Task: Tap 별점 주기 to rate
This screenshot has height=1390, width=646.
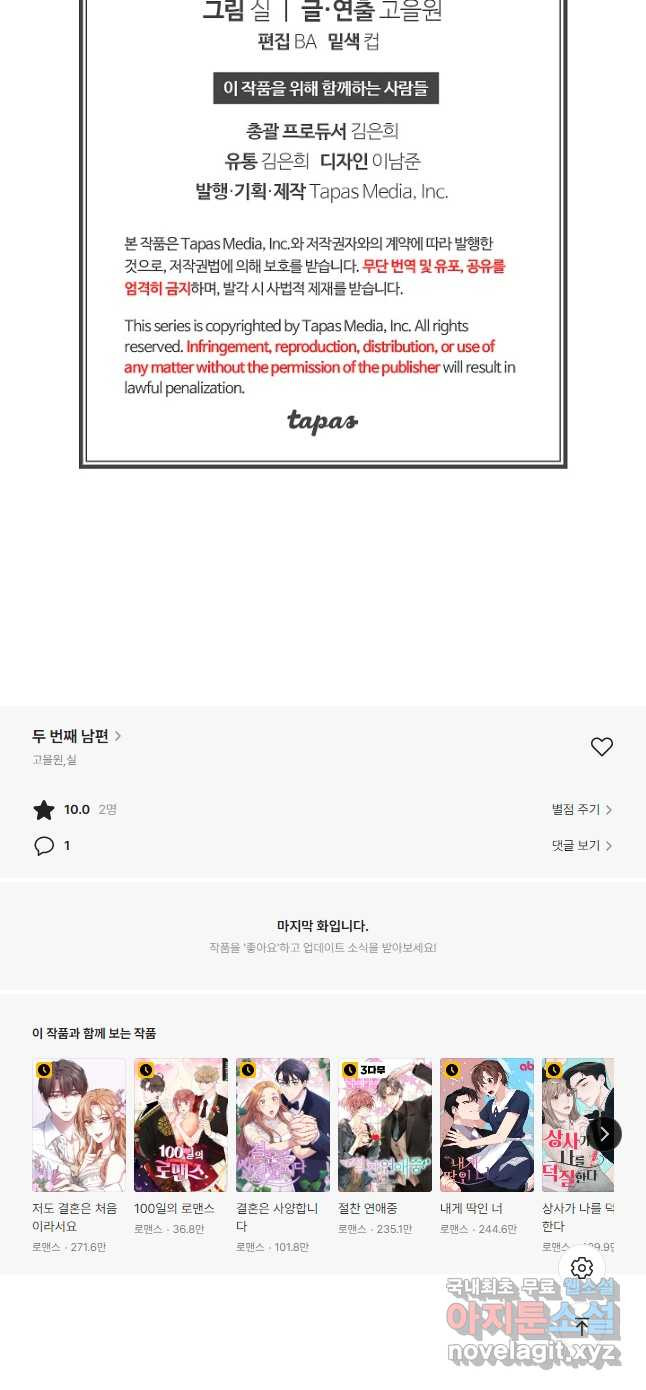Action: 582,810
